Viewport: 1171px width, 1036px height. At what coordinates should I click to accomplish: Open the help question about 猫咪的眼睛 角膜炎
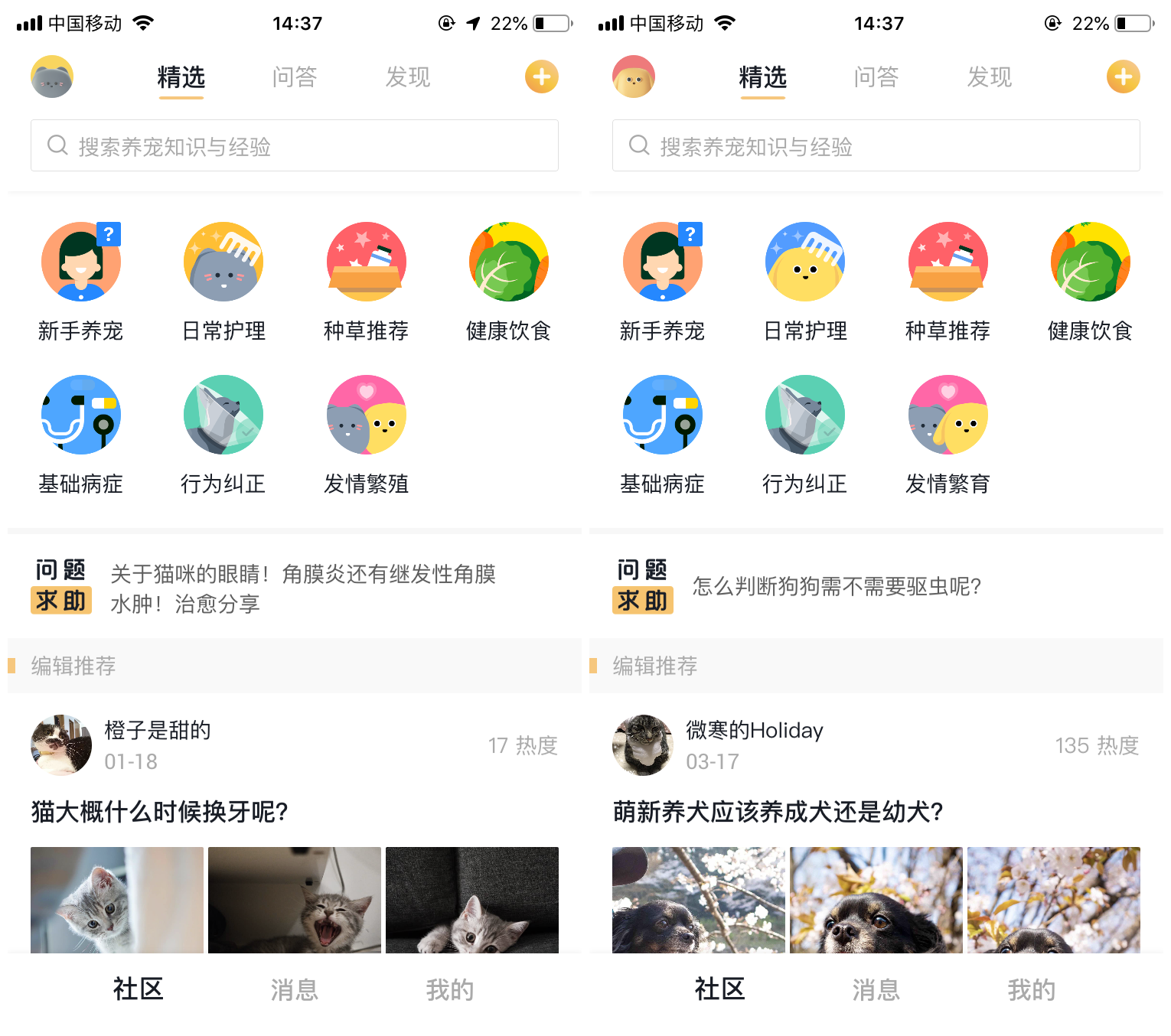click(303, 588)
